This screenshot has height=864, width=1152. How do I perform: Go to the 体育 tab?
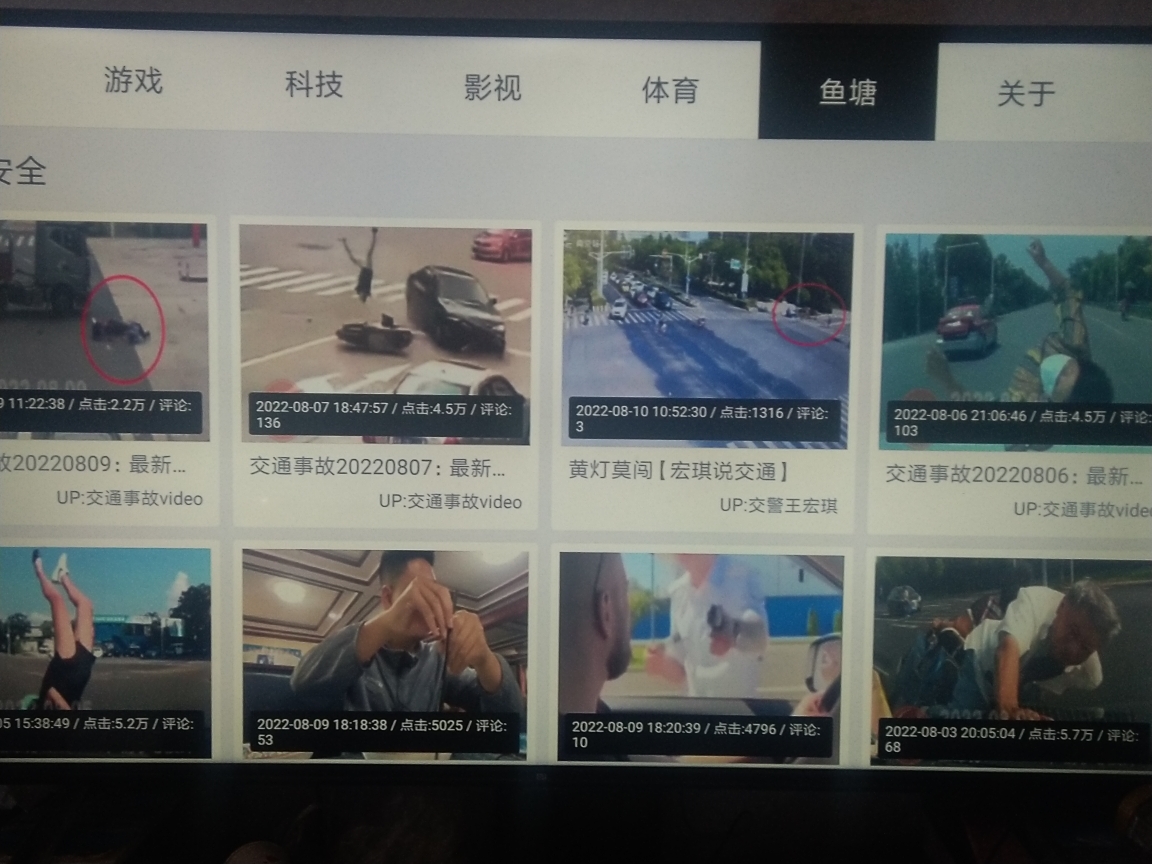coord(670,91)
